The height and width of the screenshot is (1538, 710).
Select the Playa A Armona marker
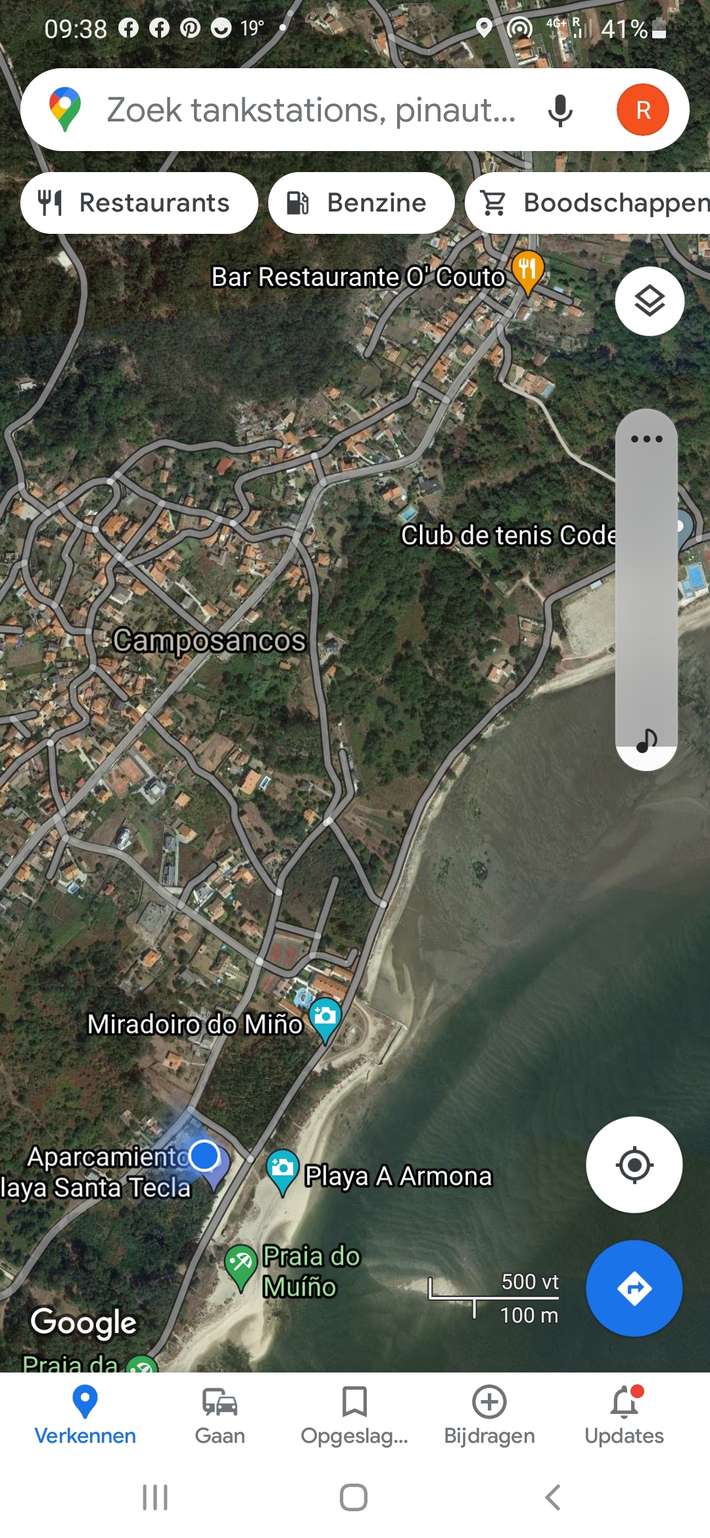(x=283, y=1168)
